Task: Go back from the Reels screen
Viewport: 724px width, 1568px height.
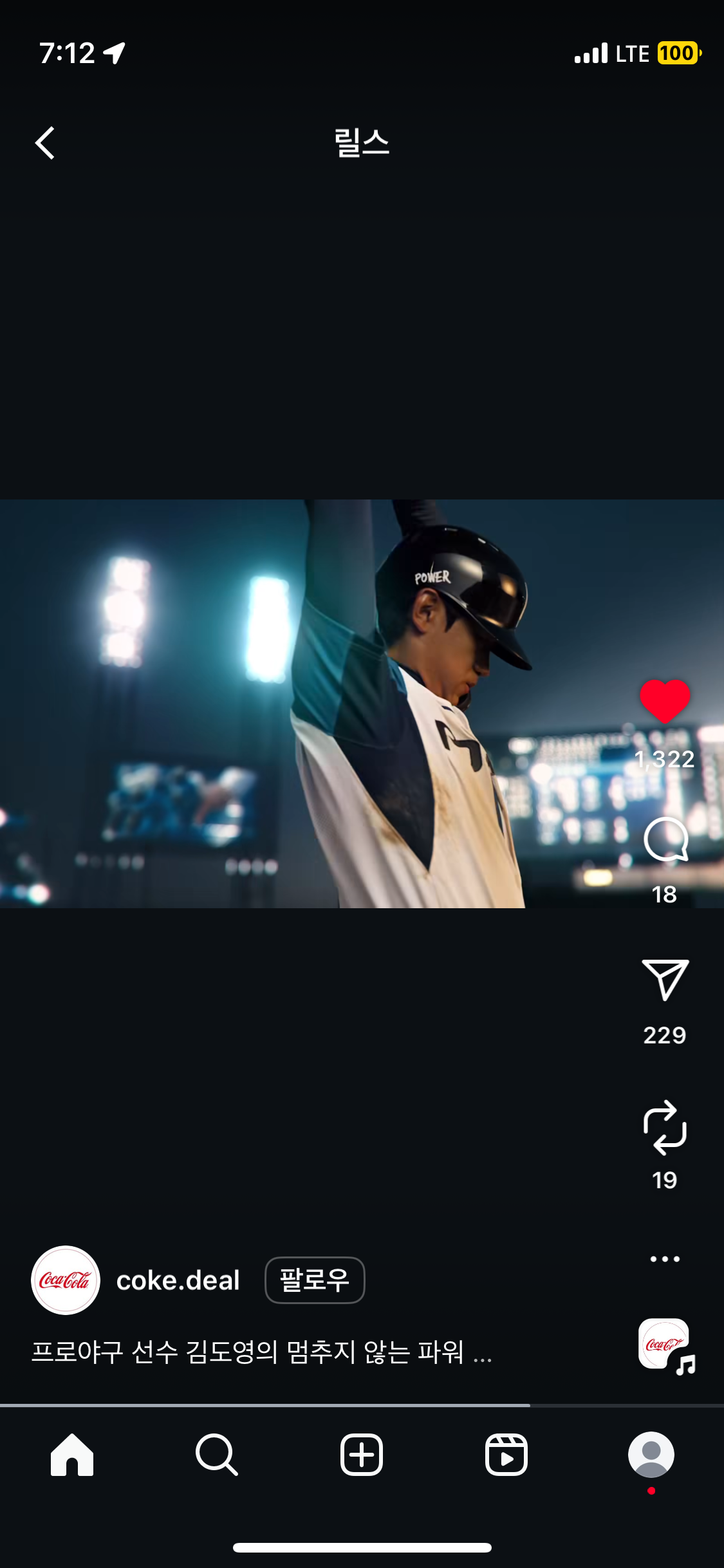Action: point(45,143)
